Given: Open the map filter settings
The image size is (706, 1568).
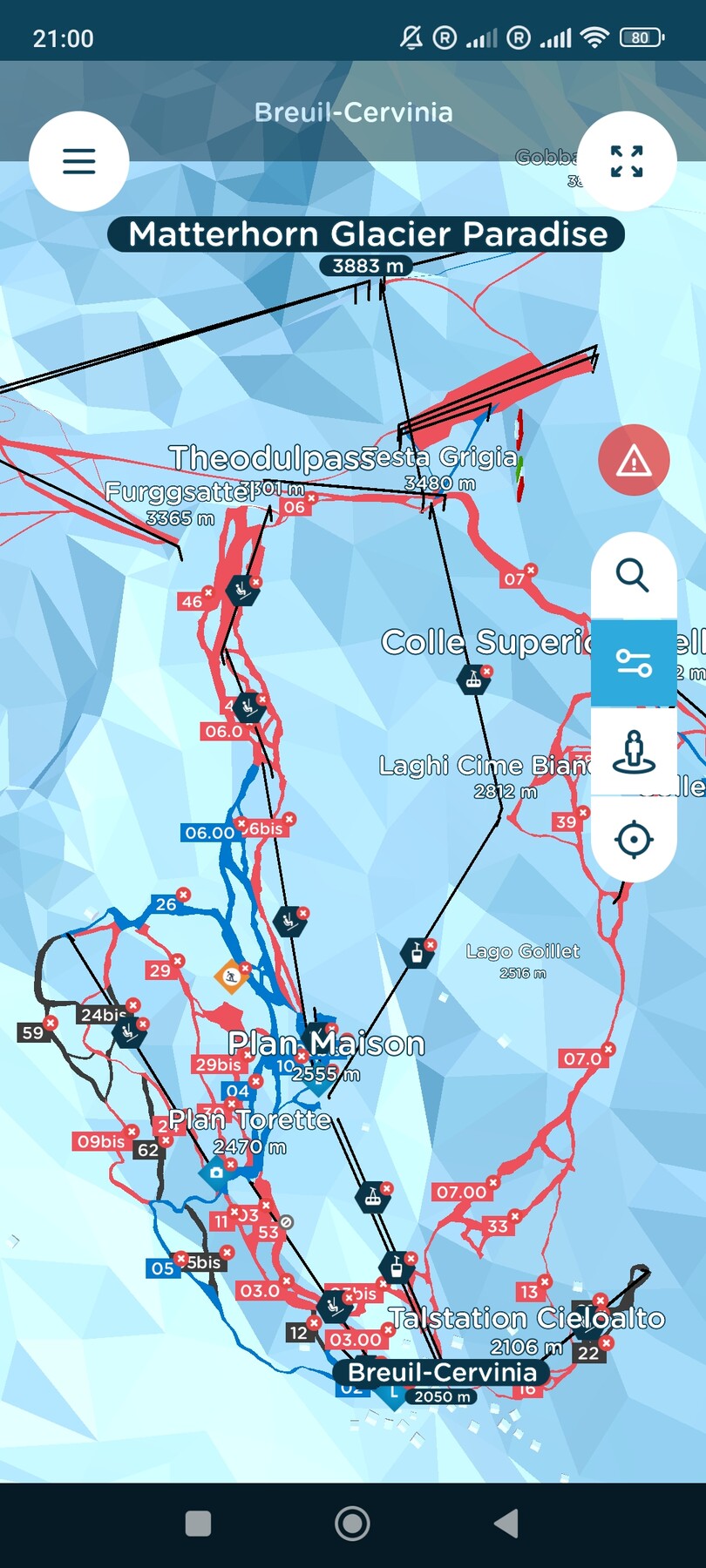Looking at the screenshot, I should 634,663.
